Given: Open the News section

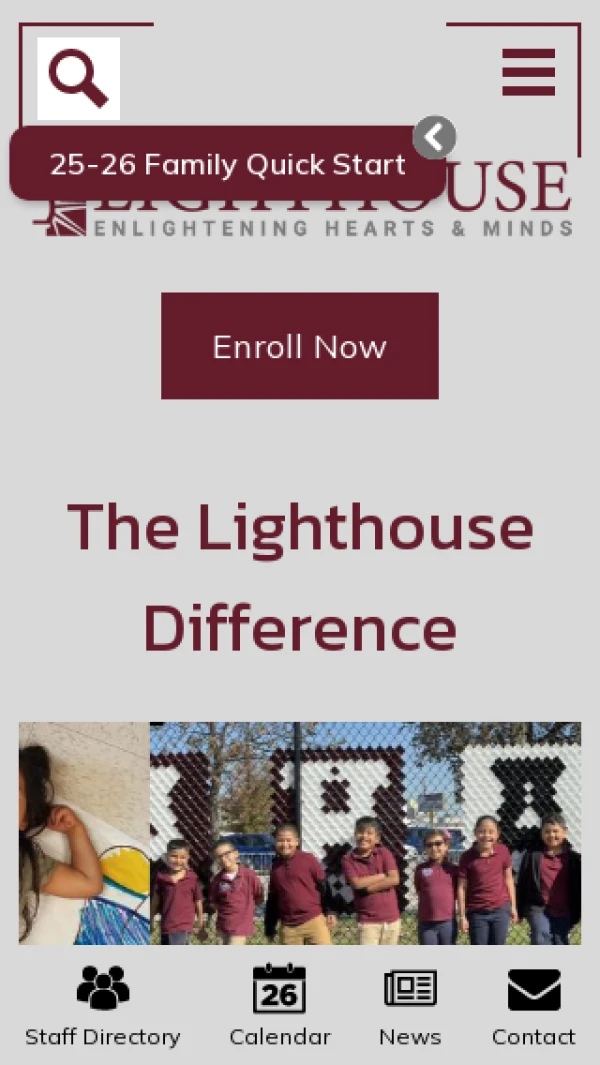Looking at the screenshot, I should [x=410, y=1005].
